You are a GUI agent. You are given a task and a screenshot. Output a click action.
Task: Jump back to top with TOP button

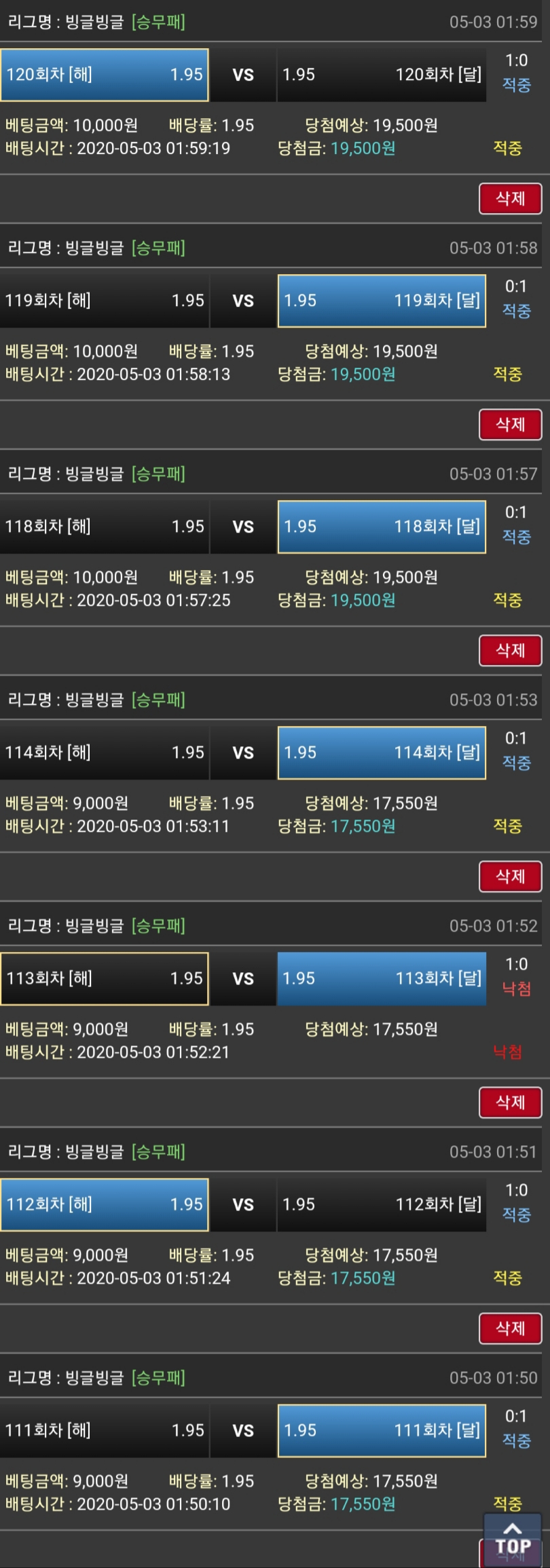pos(513,1540)
